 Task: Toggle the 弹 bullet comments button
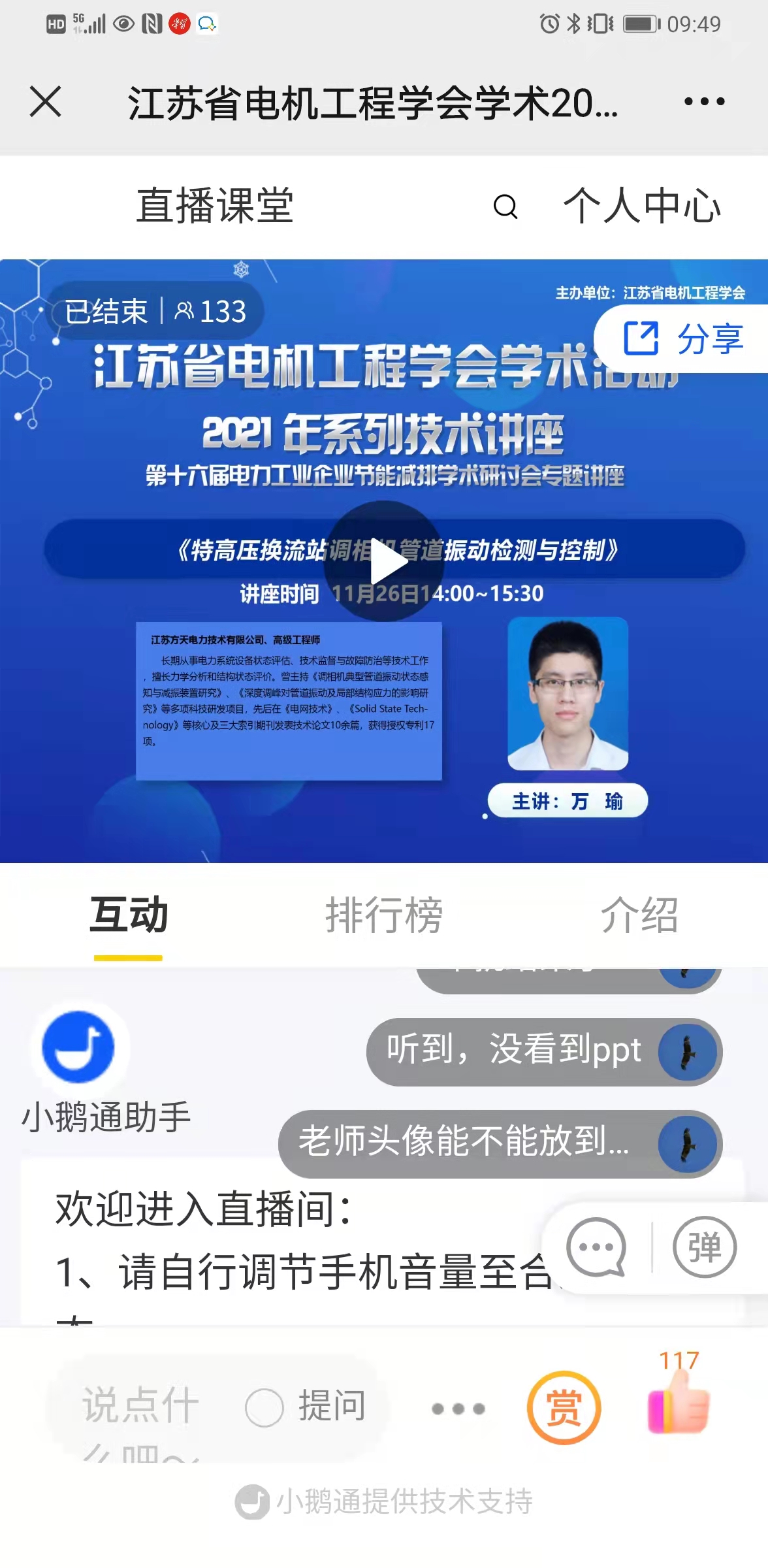pos(705,1247)
